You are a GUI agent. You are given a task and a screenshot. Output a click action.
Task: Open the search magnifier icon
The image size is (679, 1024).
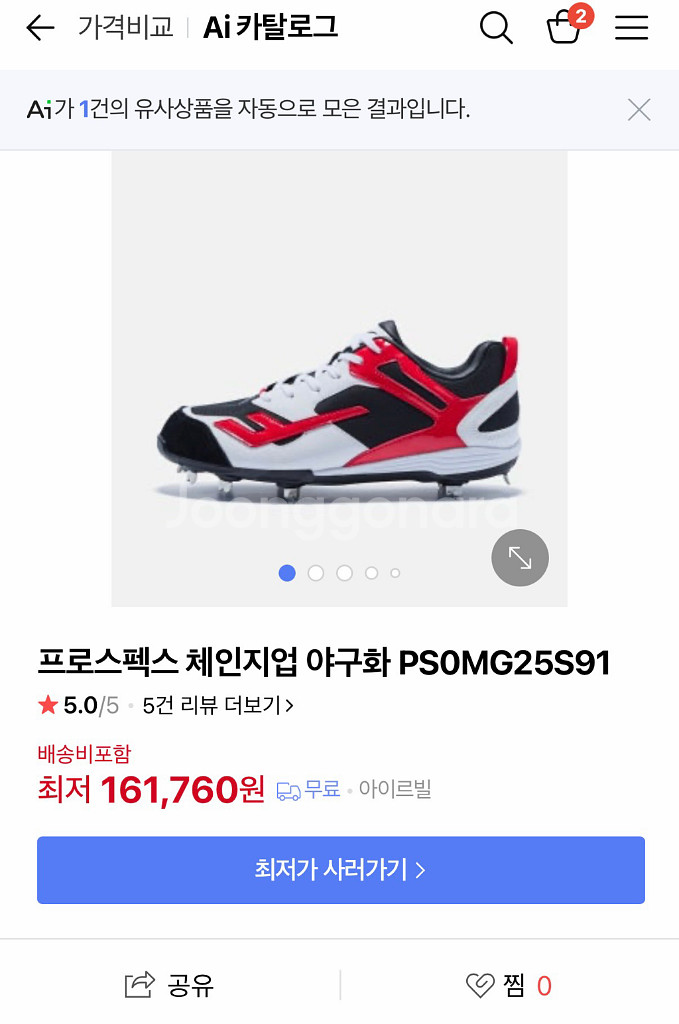pyautogui.click(x=496, y=28)
